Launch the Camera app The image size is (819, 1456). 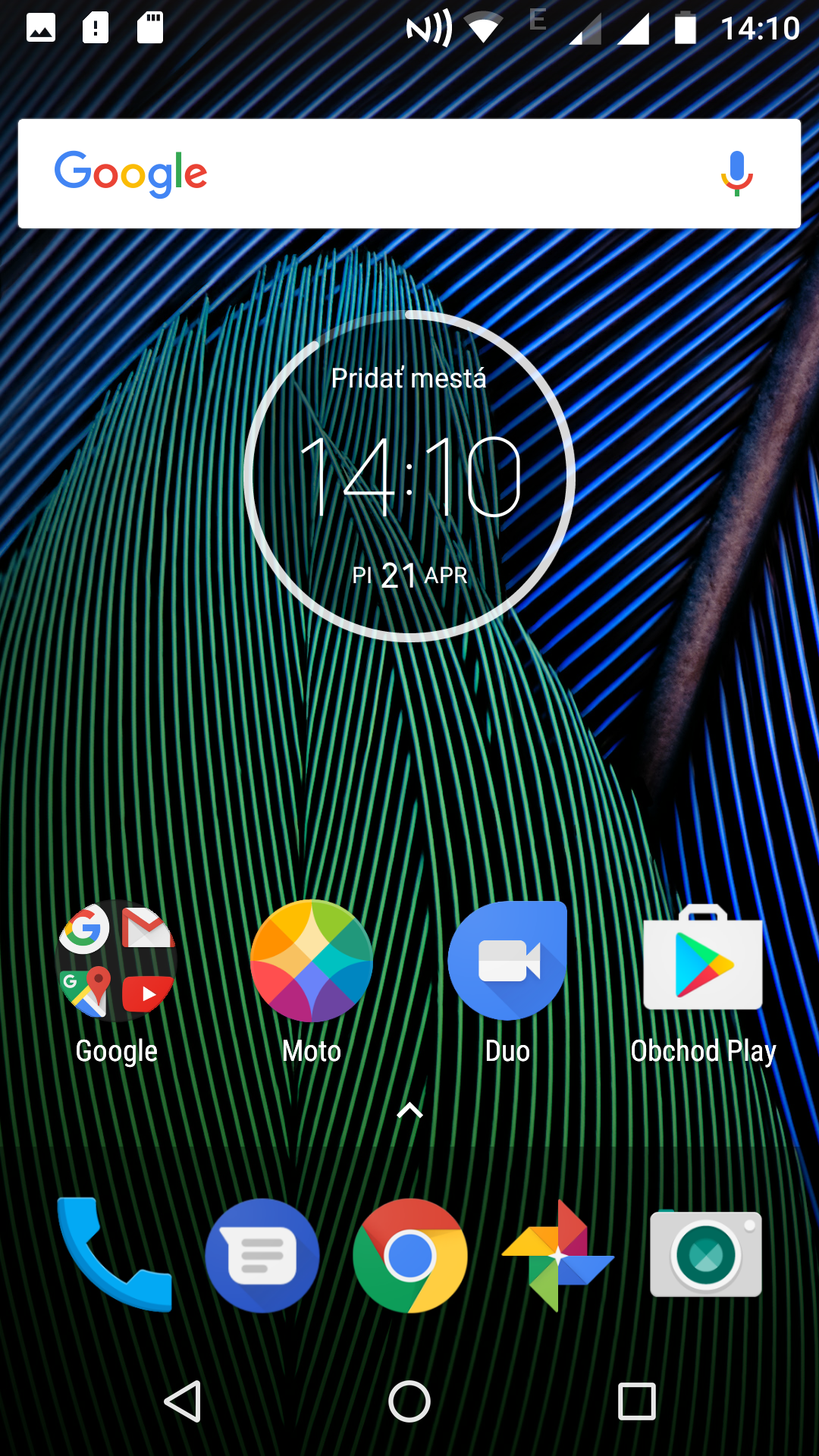705,1254
